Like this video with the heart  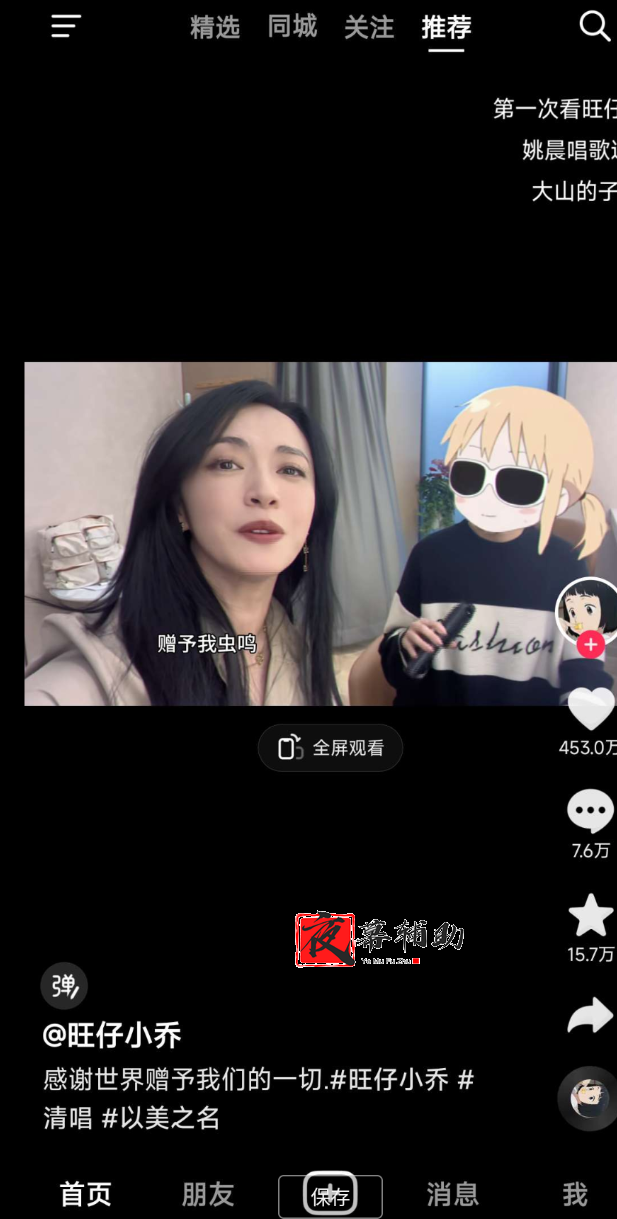pos(590,709)
